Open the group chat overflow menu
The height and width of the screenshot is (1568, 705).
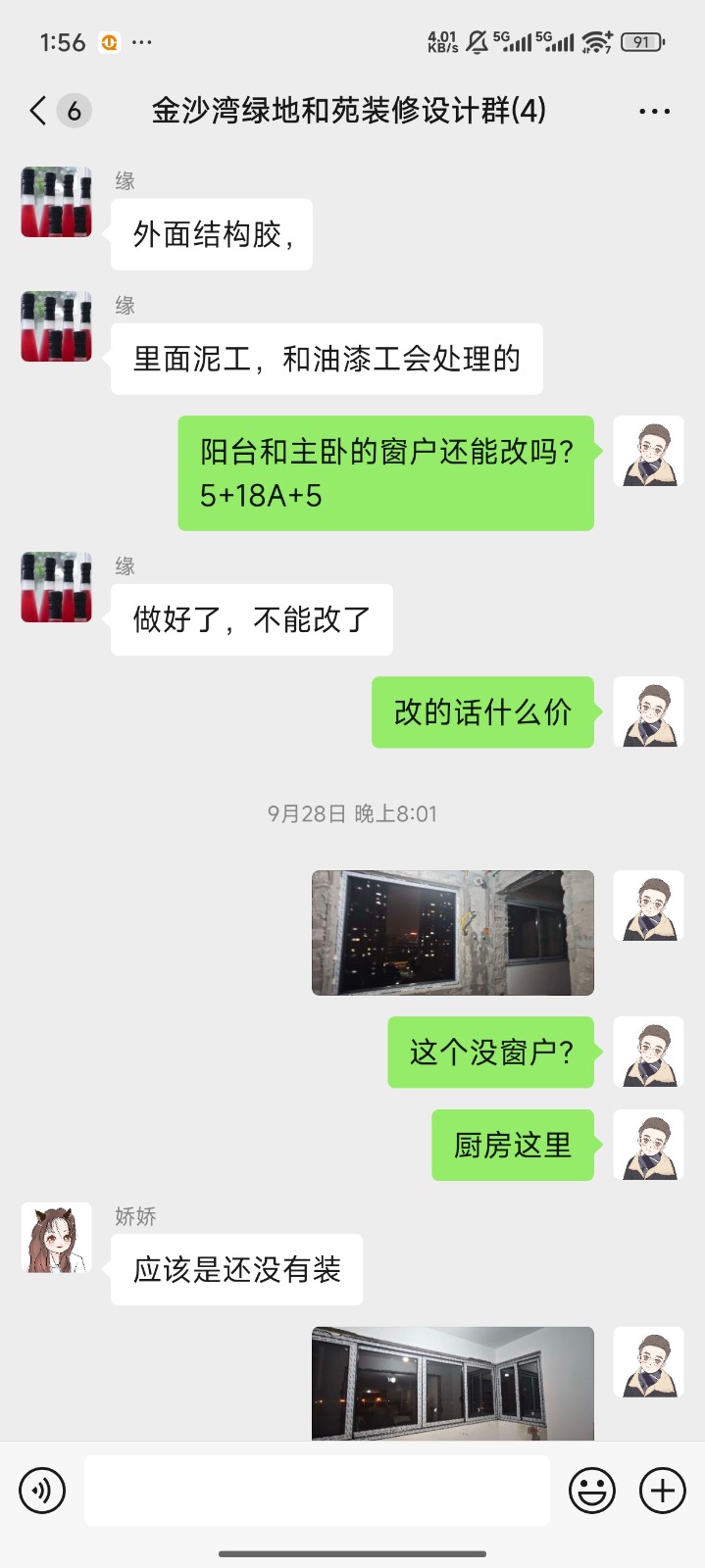pos(654,111)
